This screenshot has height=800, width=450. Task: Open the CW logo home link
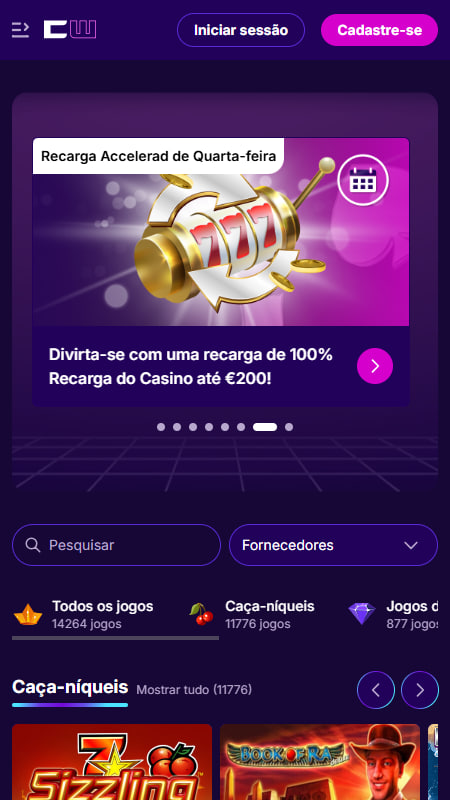pyautogui.click(x=69, y=30)
